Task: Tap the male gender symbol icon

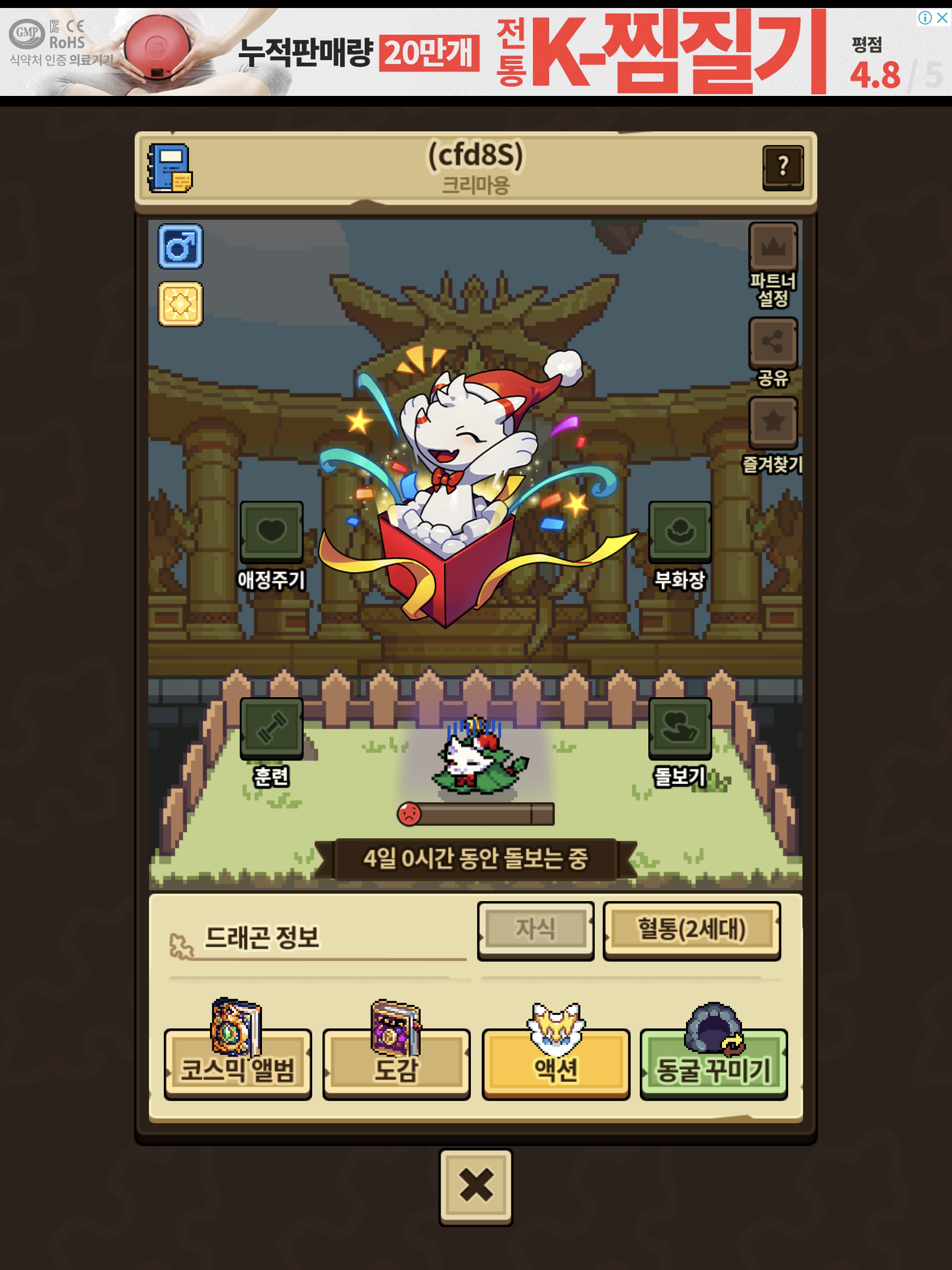Action: 180,246
